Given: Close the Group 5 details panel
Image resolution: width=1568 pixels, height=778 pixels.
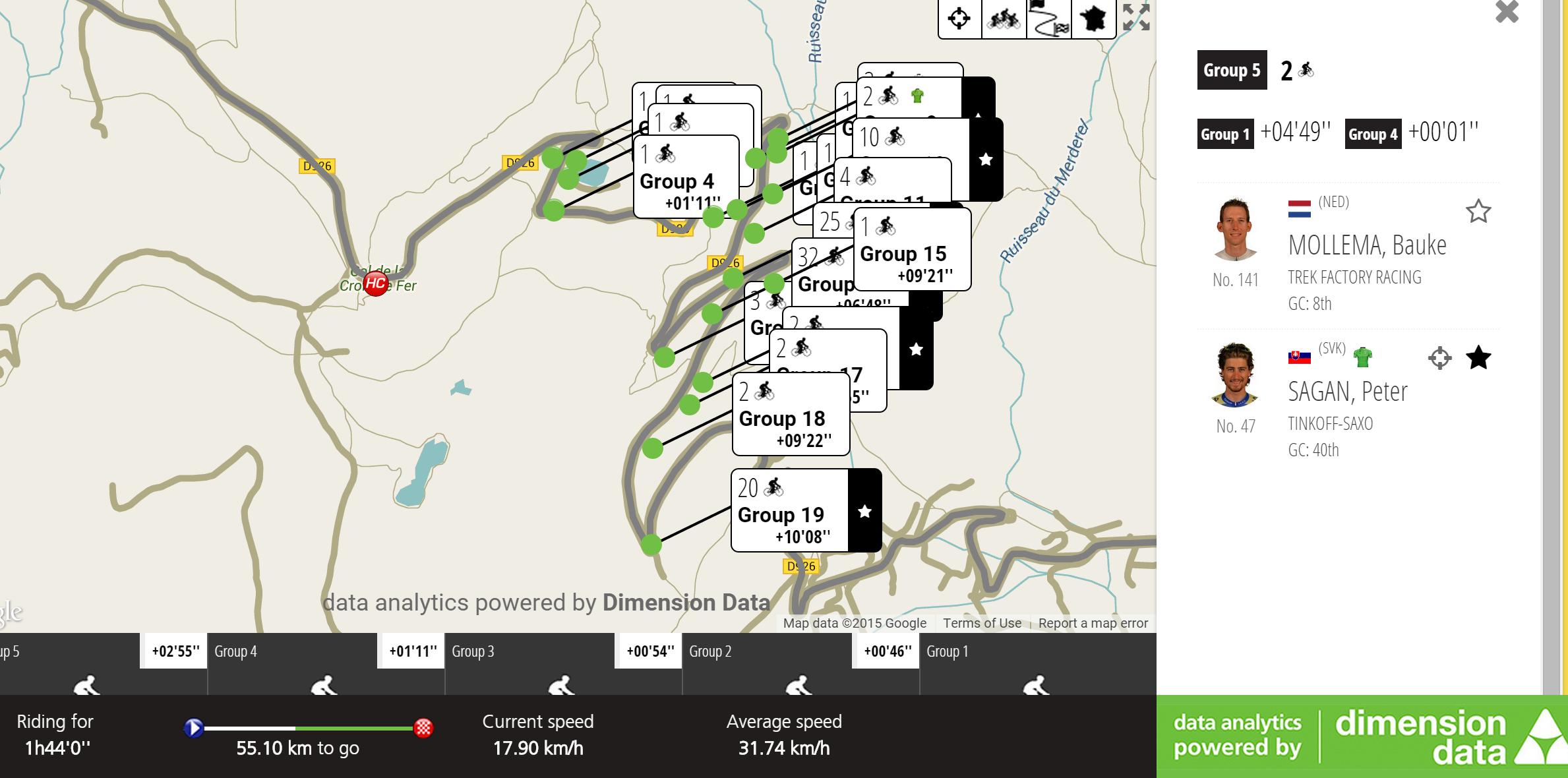Looking at the screenshot, I should point(1507,13).
